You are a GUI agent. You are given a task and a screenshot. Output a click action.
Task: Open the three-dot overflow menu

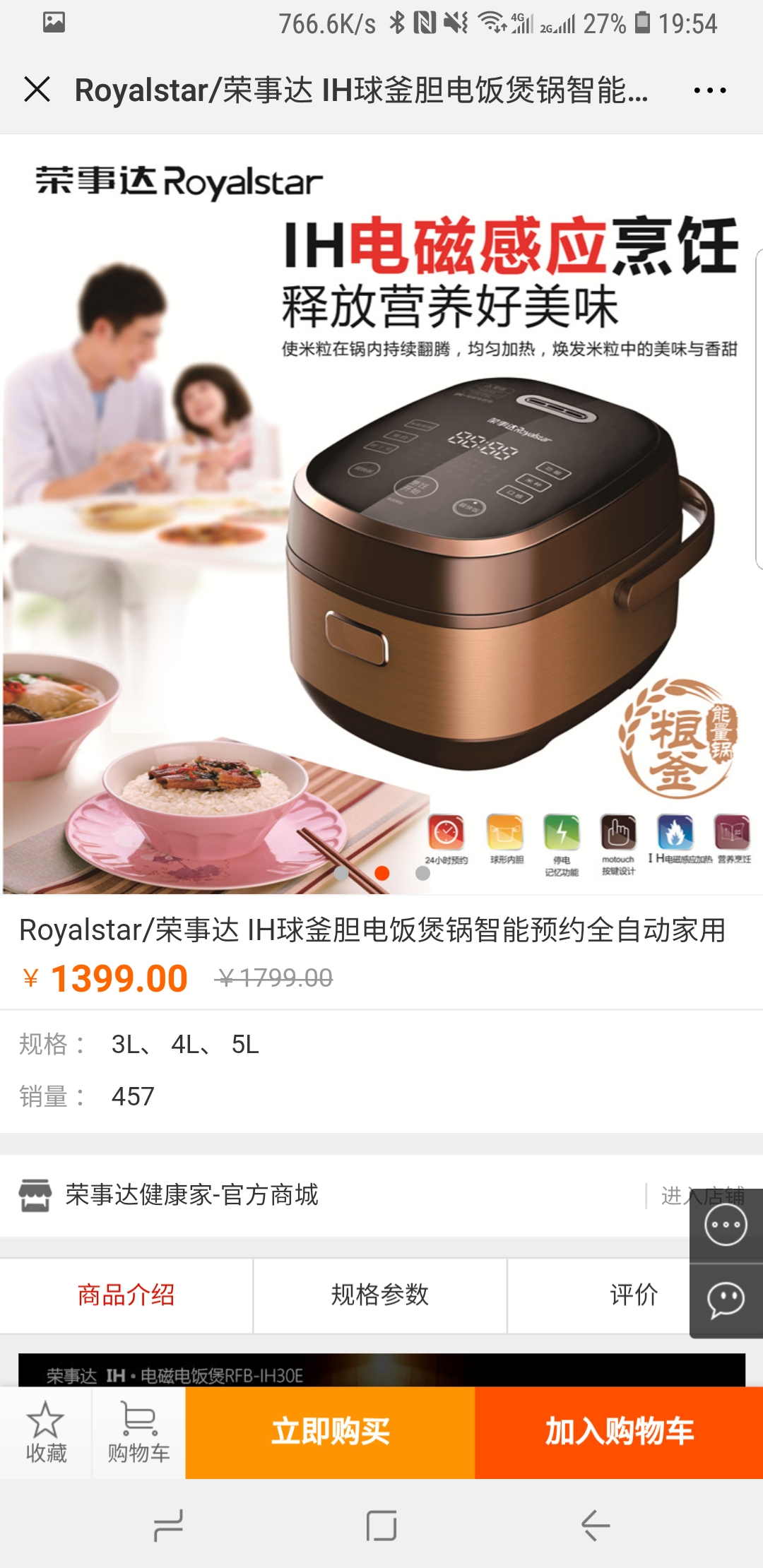[x=709, y=90]
